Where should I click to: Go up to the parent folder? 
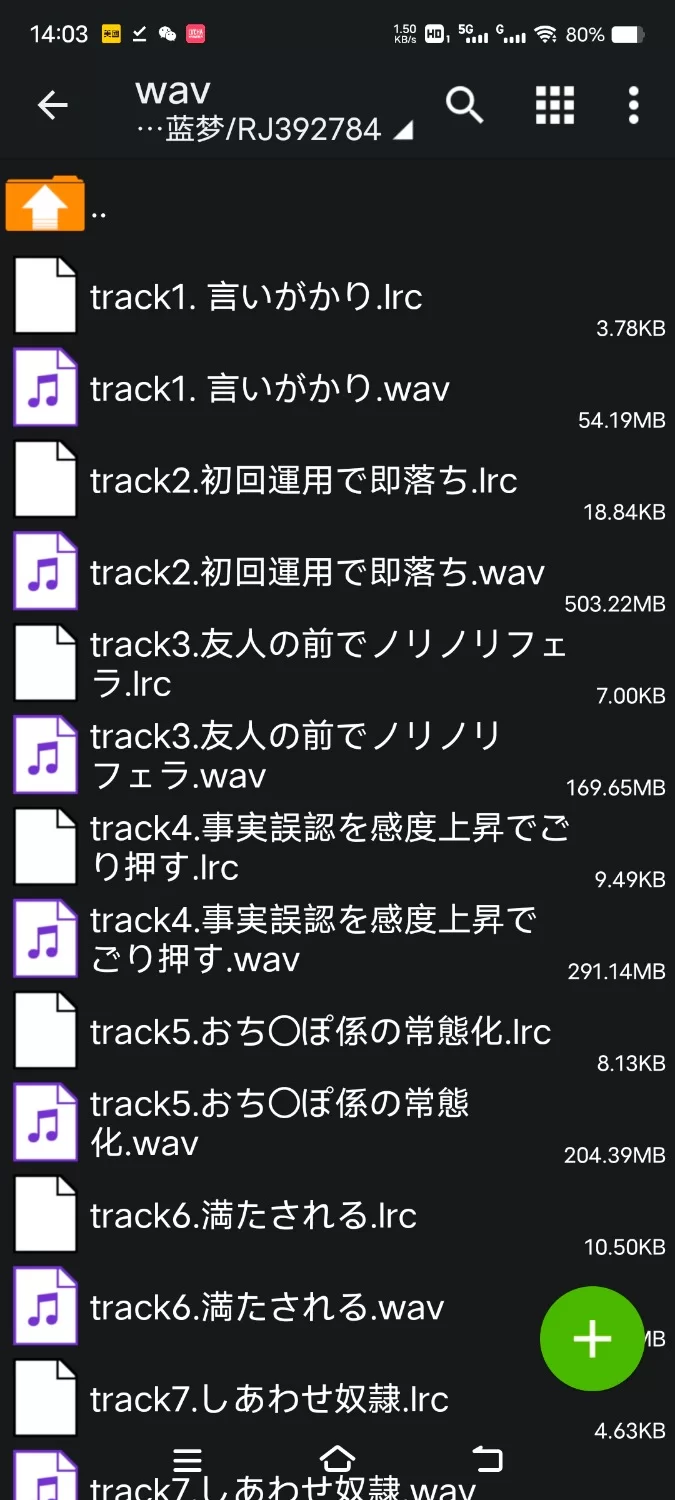pos(46,206)
